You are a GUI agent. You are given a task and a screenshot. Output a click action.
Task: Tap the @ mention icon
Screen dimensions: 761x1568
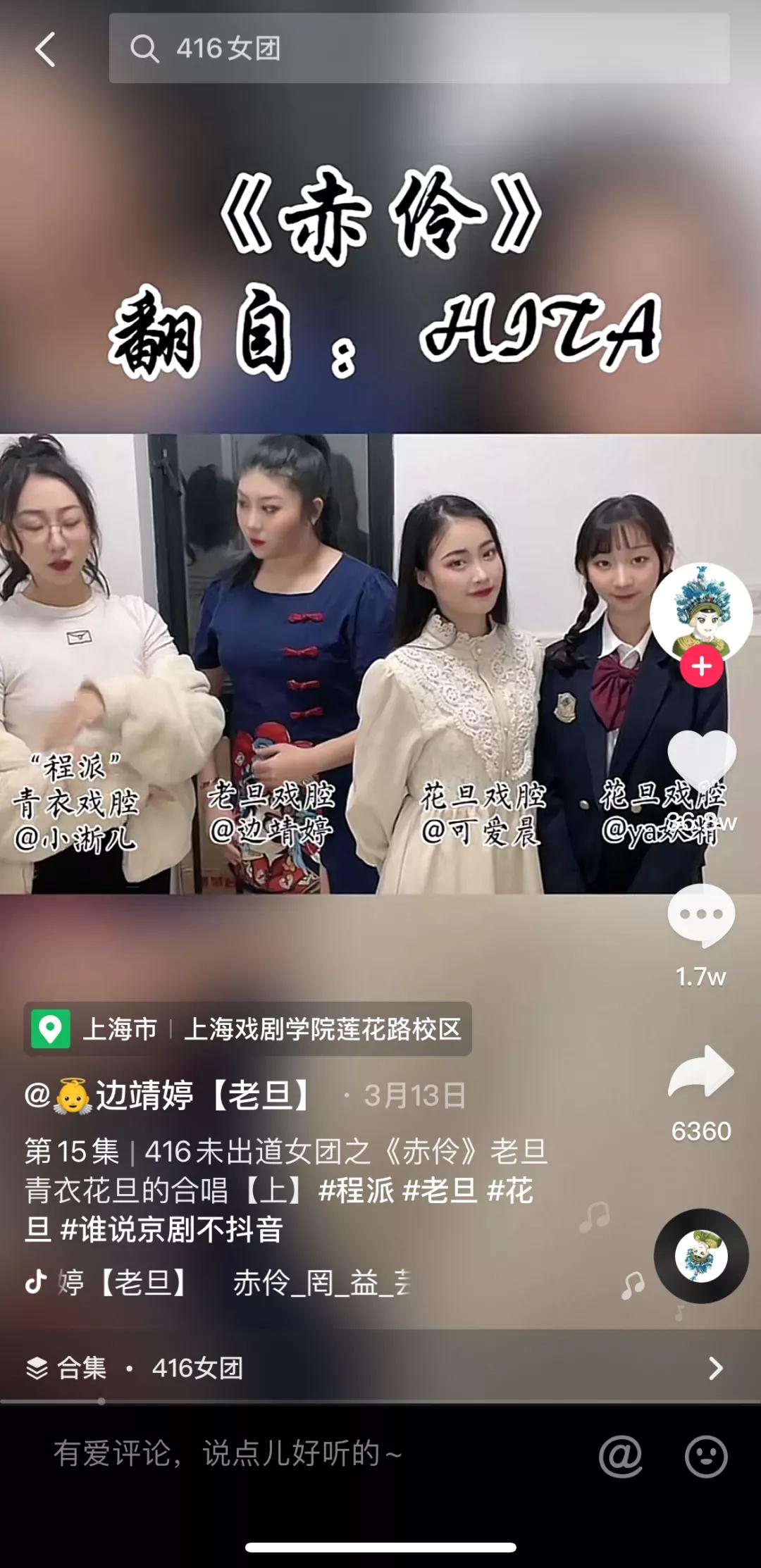[620, 1455]
